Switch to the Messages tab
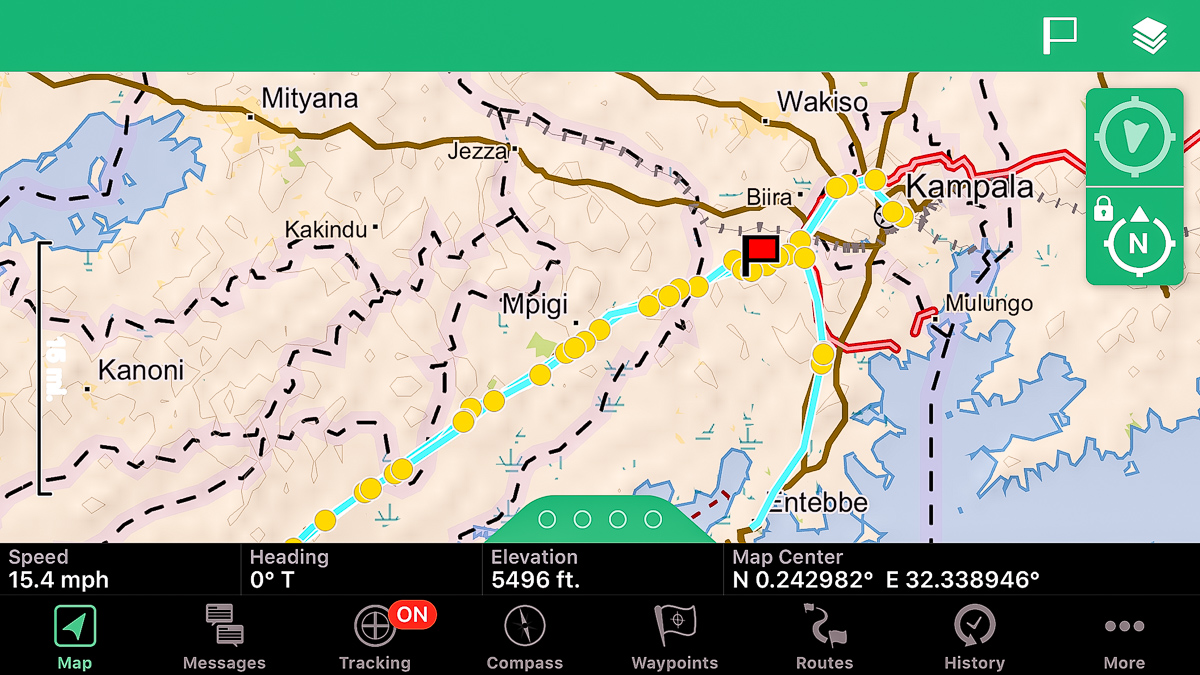Image resolution: width=1200 pixels, height=675 pixels. [225, 637]
